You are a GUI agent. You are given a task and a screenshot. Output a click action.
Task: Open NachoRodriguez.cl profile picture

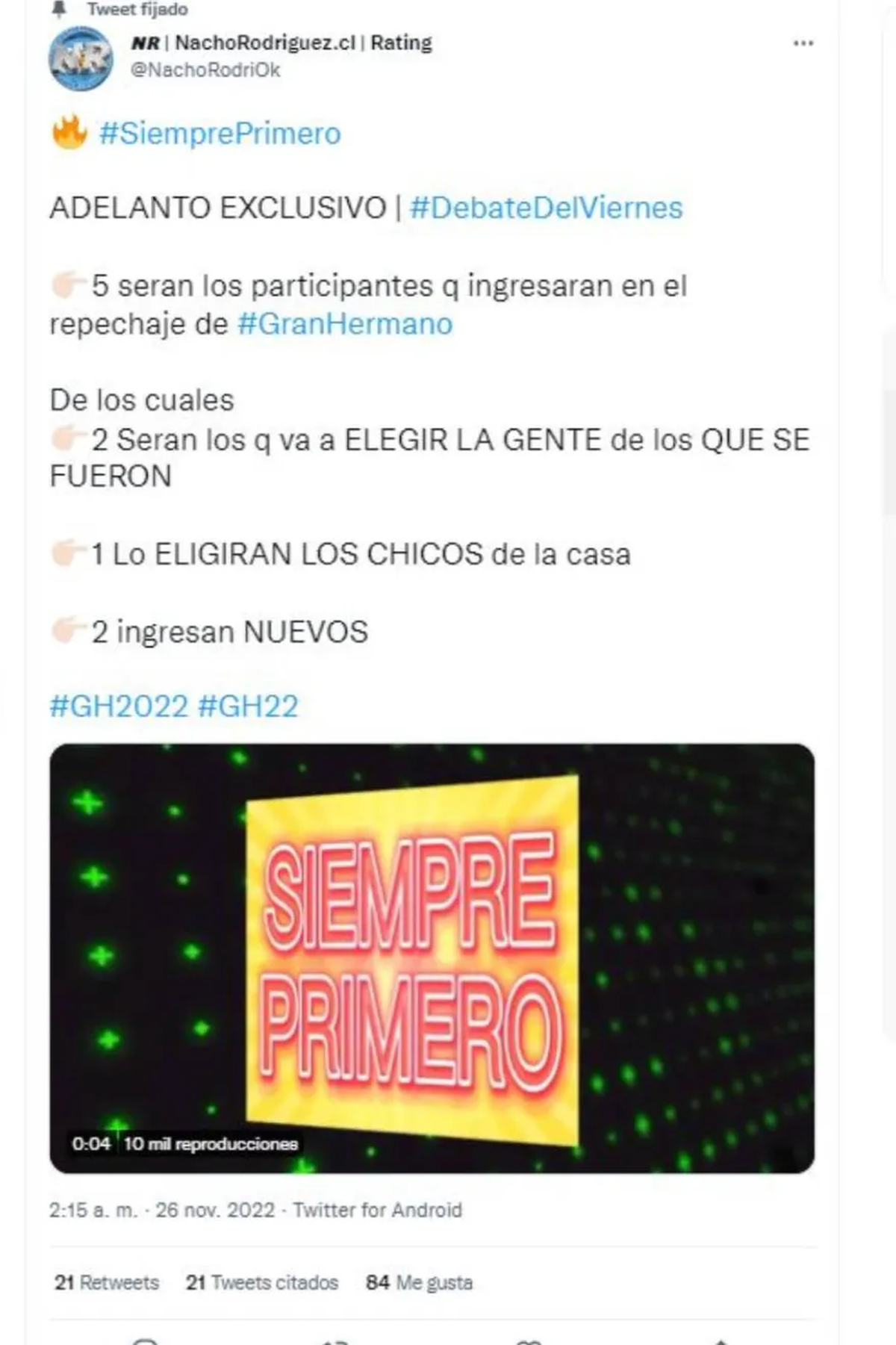pos(81,58)
